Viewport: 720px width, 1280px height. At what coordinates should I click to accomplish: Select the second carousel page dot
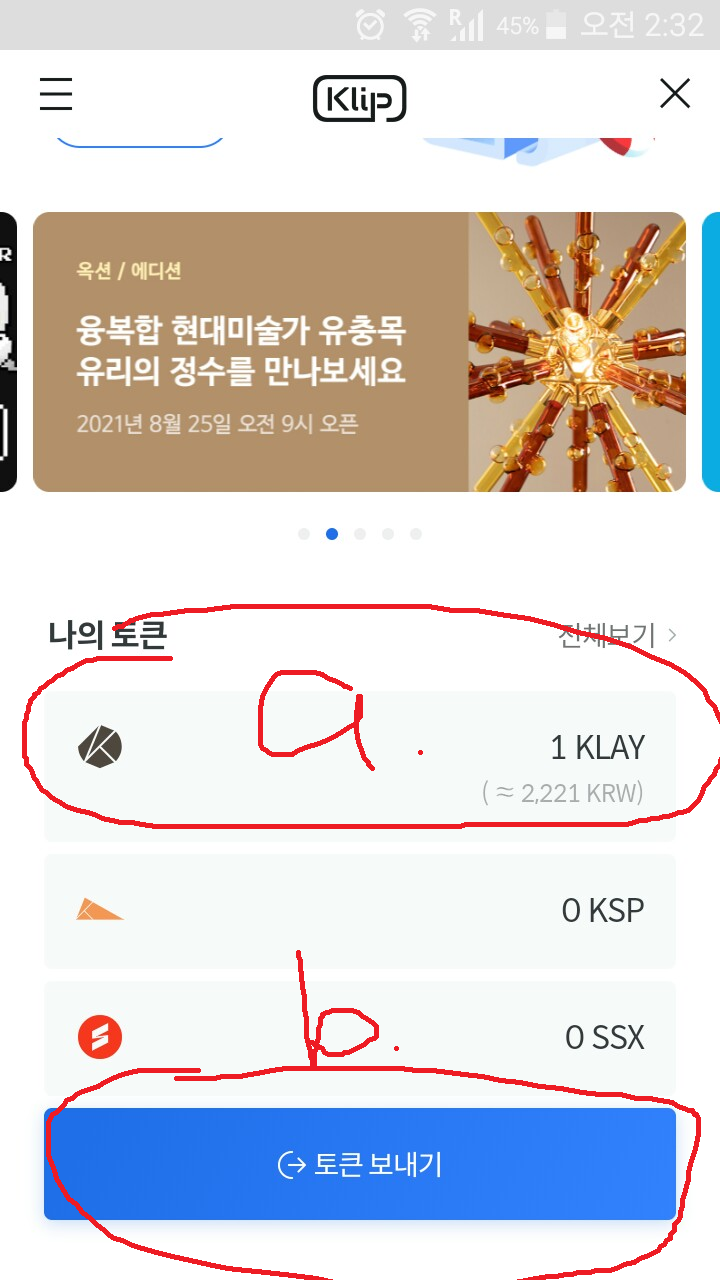click(x=331, y=533)
